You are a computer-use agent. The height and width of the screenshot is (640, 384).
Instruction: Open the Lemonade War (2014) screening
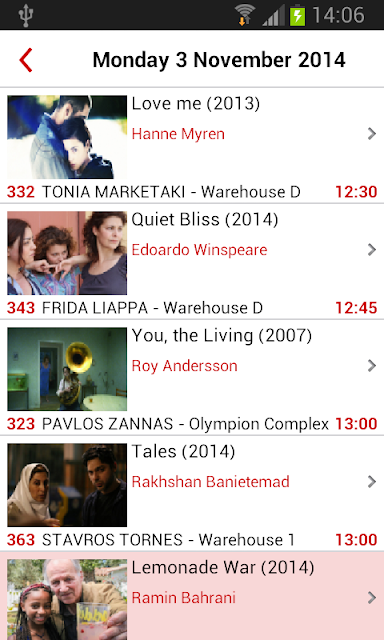192,596
